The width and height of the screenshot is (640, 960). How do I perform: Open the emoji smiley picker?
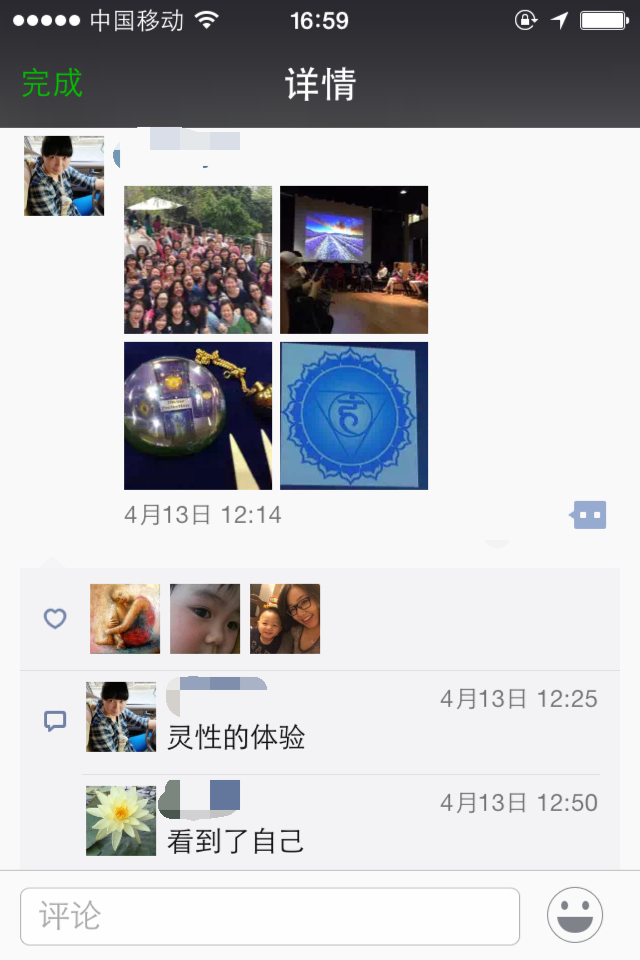575,915
